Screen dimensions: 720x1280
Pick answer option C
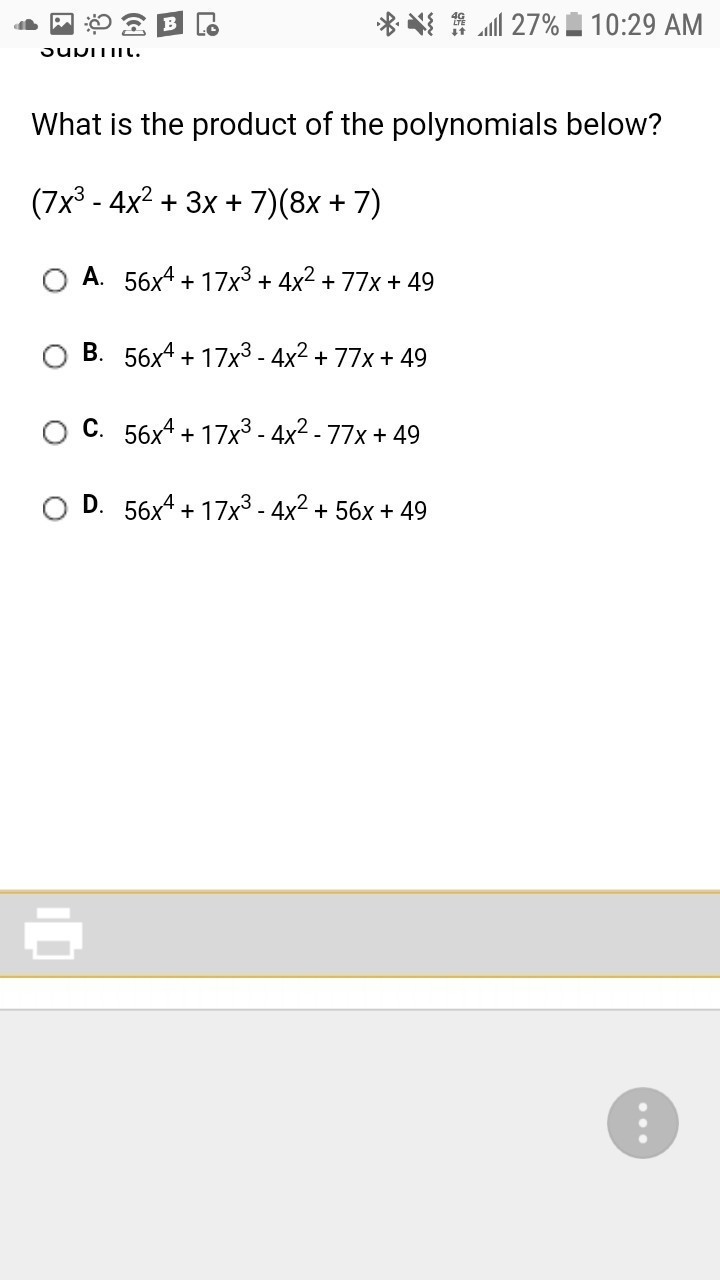pyautogui.click(x=55, y=432)
